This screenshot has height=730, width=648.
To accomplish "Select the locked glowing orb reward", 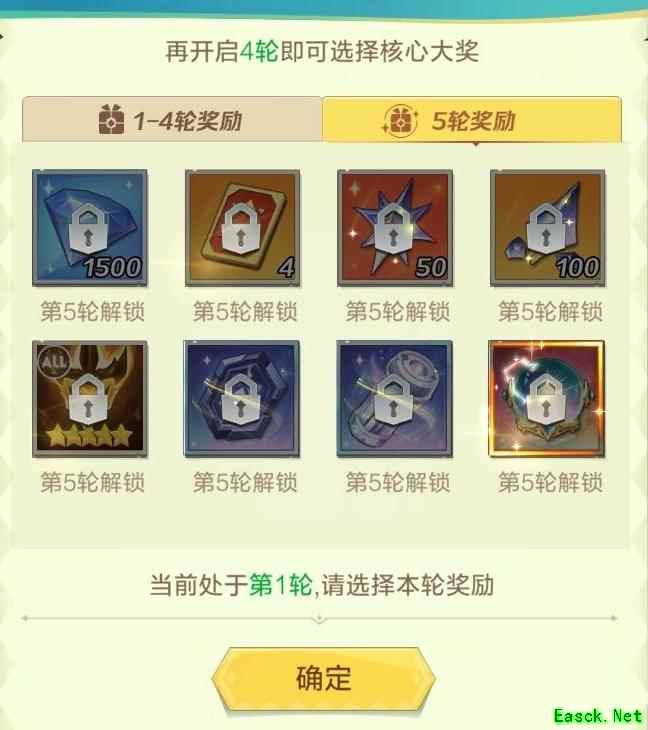I will click(548, 399).
